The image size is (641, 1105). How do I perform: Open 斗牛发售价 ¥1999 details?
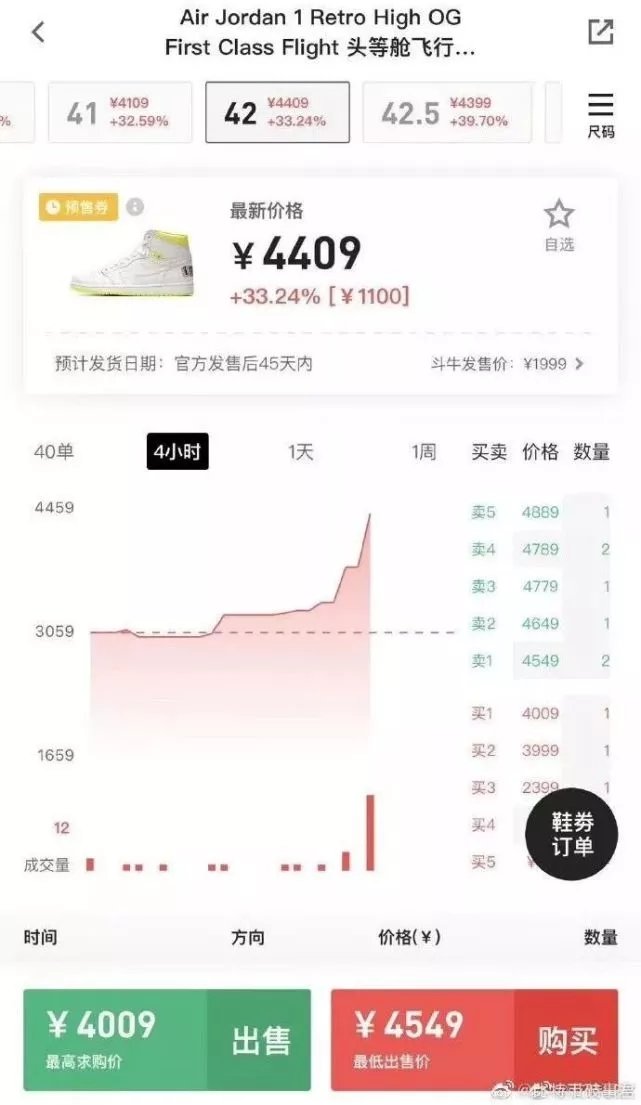tap(509, 364)
